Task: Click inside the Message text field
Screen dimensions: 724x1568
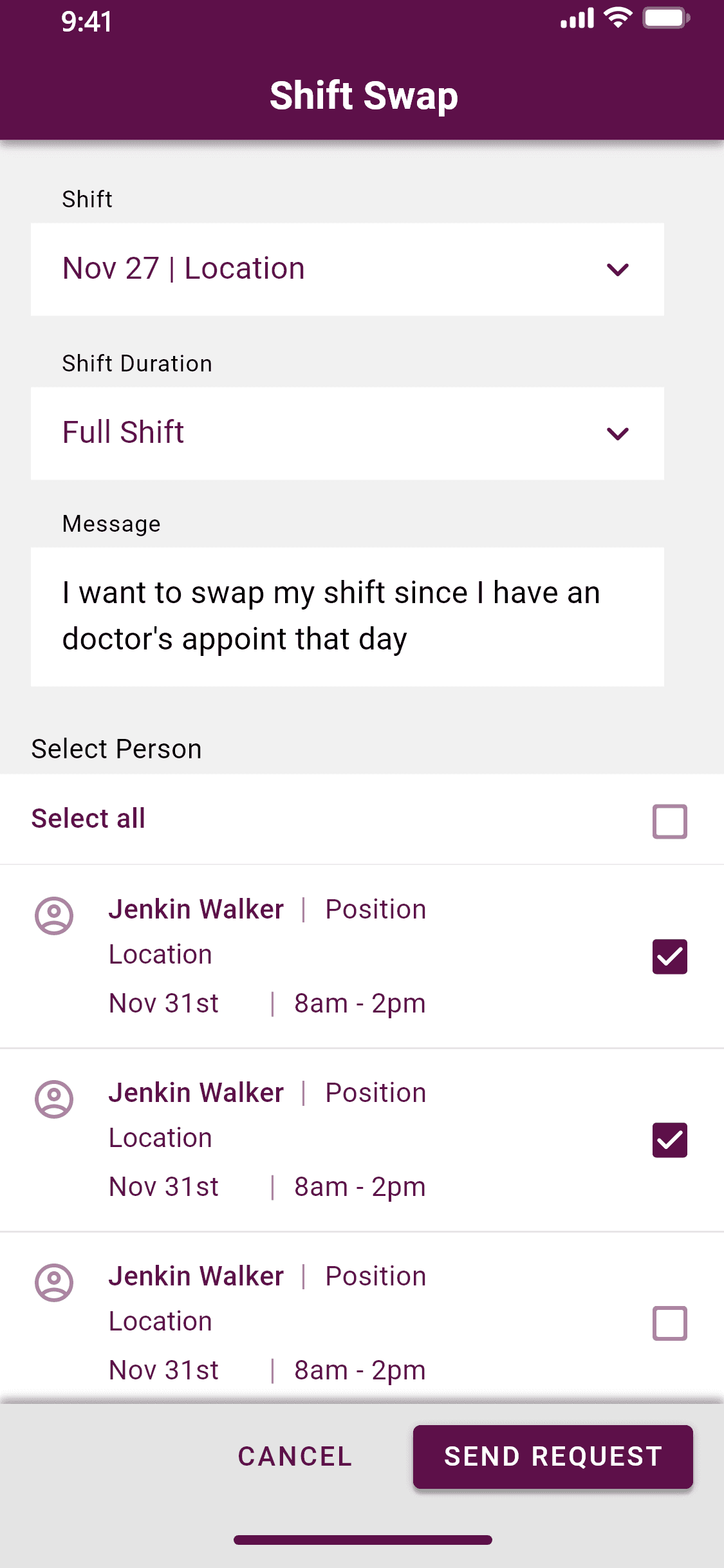Action: click(x=348, y=615)
